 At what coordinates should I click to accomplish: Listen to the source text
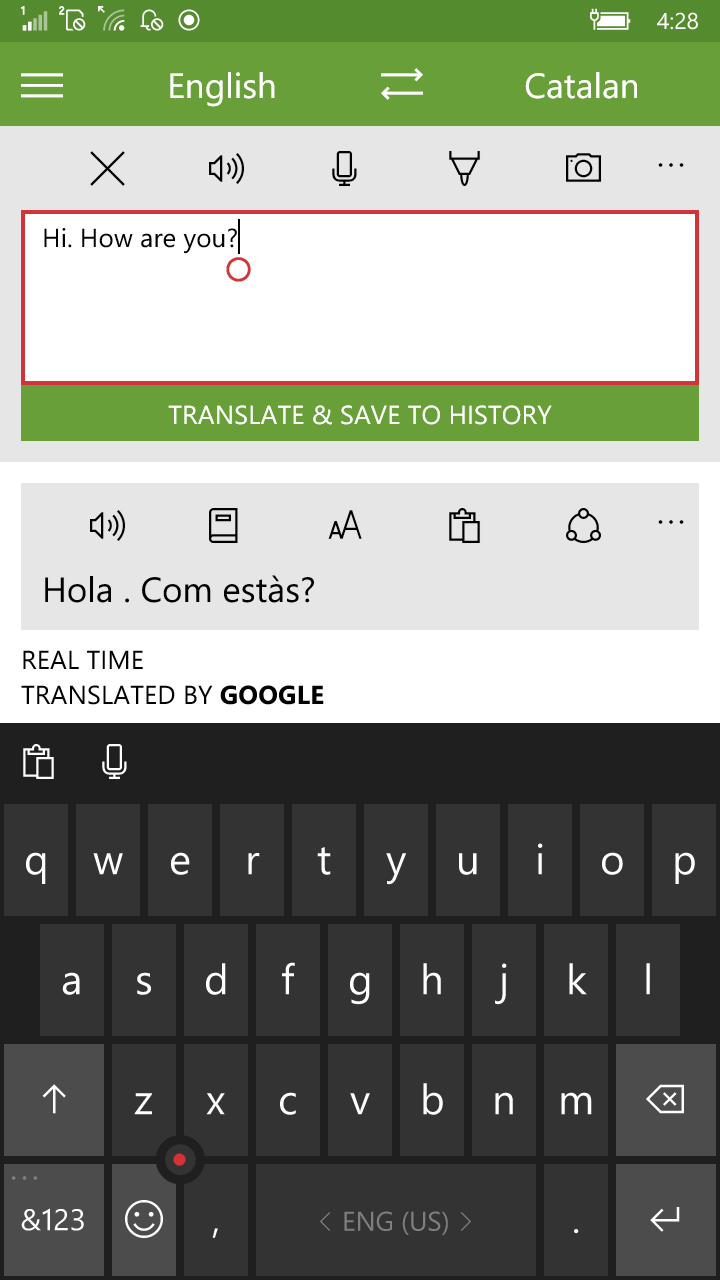pyautogui.click(x=225, y=168)
